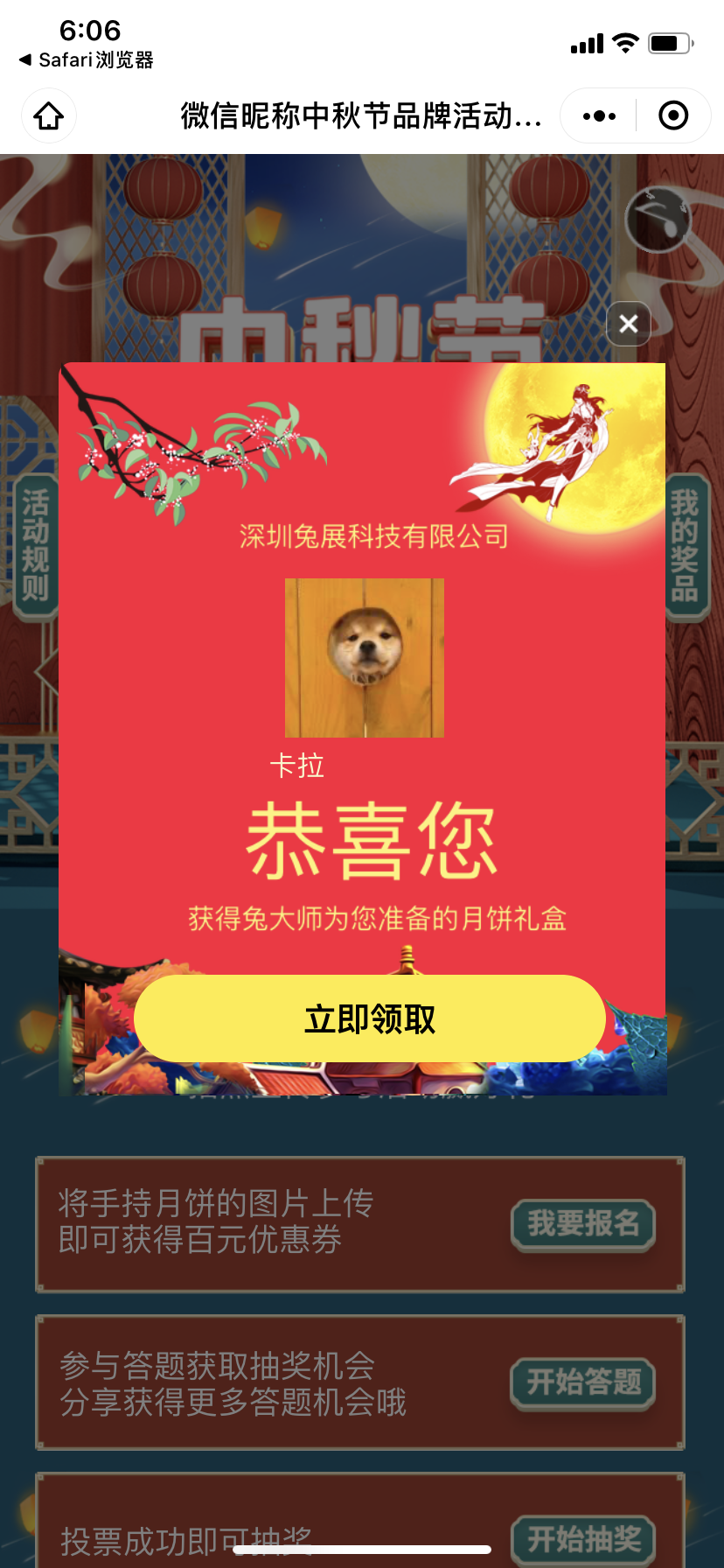
Task: Tap the 立即领取 button to claim prize
Action: (370, 1018)
